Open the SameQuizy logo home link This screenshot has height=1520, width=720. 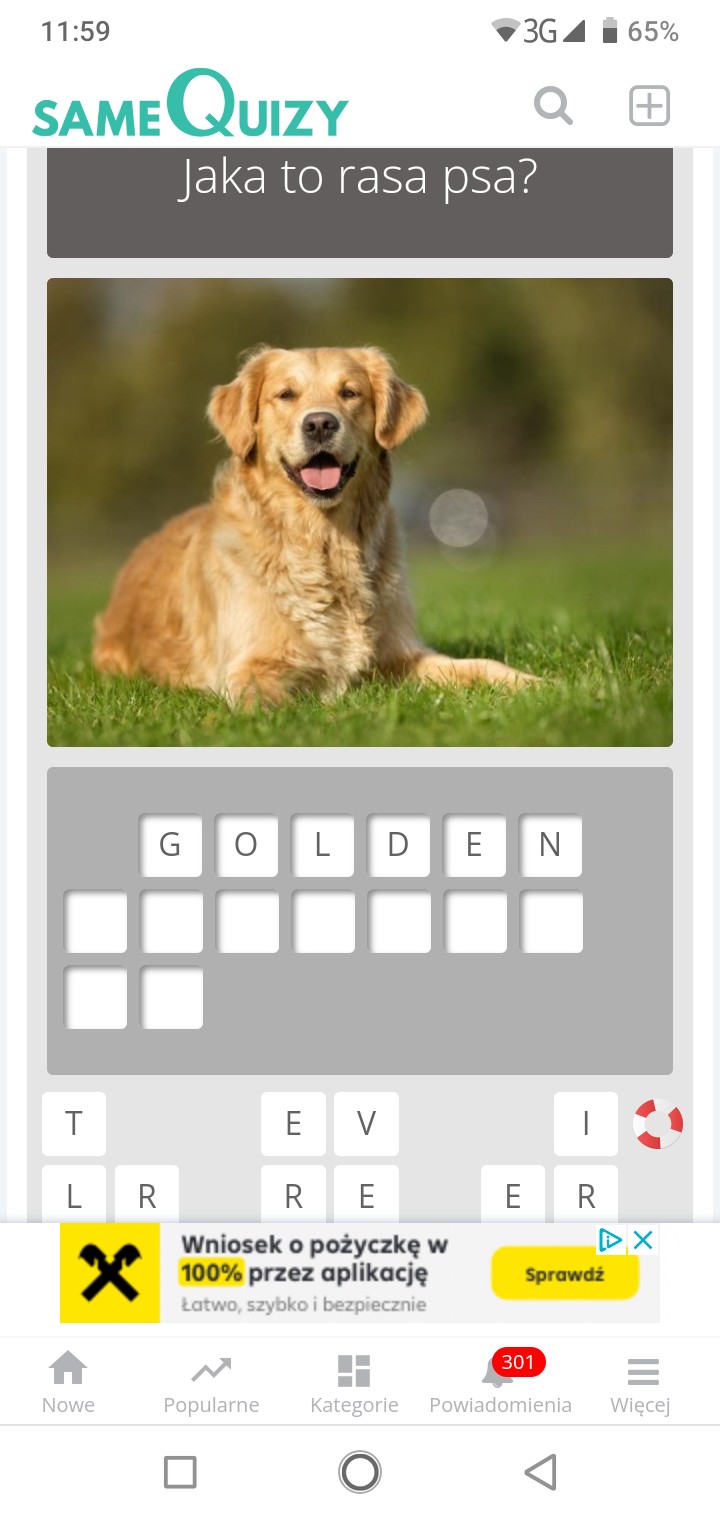tap(190, 105)
